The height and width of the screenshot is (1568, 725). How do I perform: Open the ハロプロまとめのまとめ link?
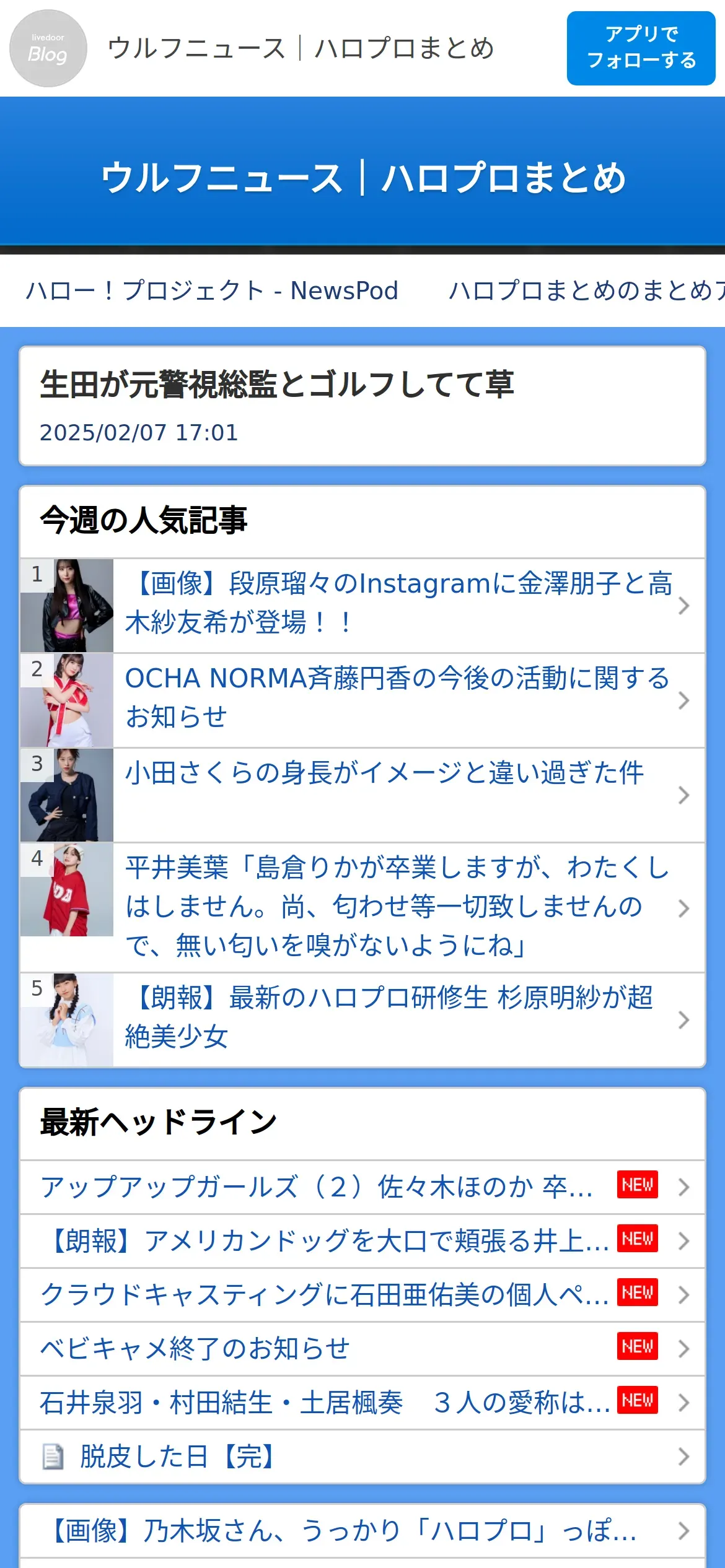(586, 290)
